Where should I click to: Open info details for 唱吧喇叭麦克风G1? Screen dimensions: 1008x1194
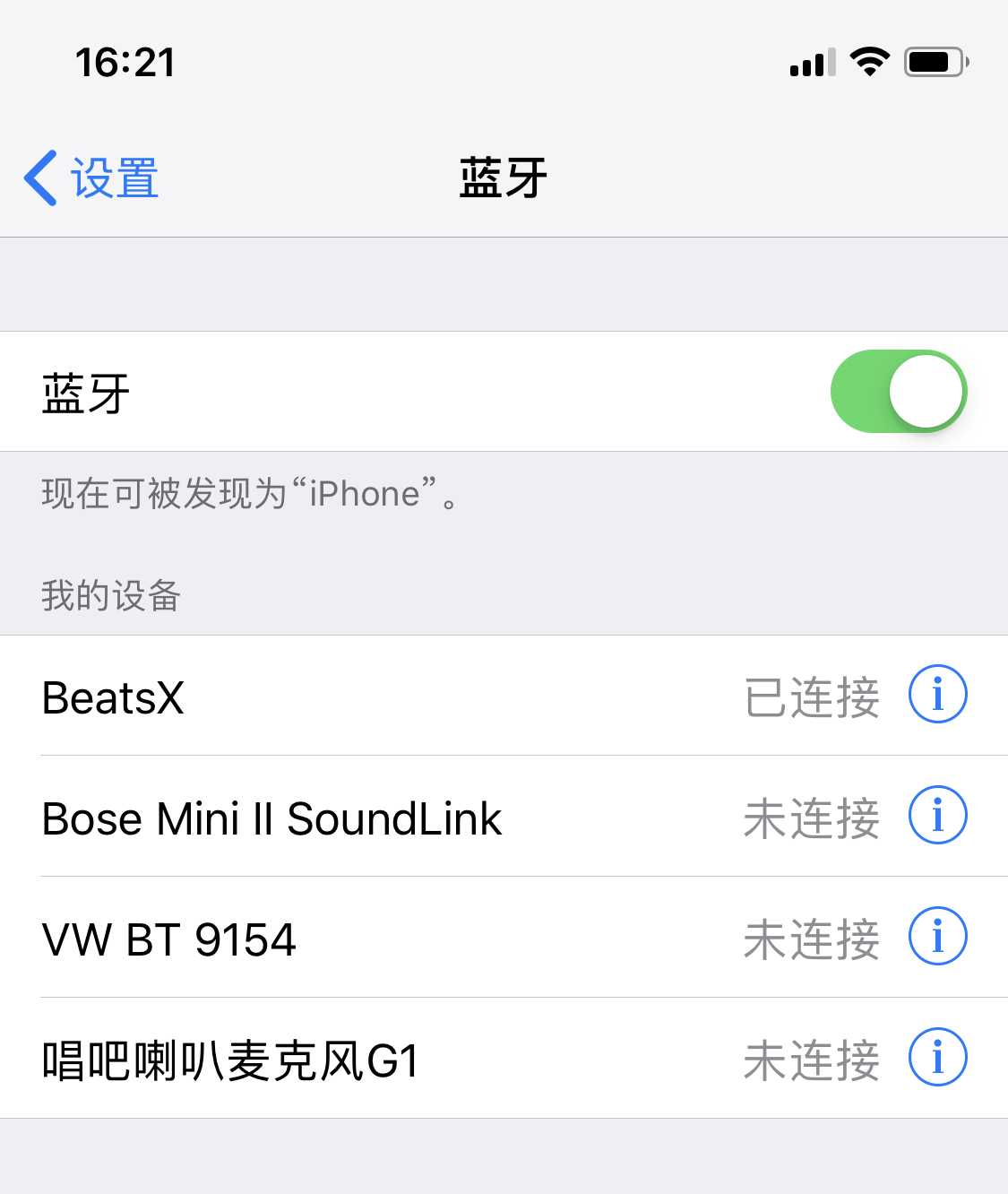coord(937,1057)
